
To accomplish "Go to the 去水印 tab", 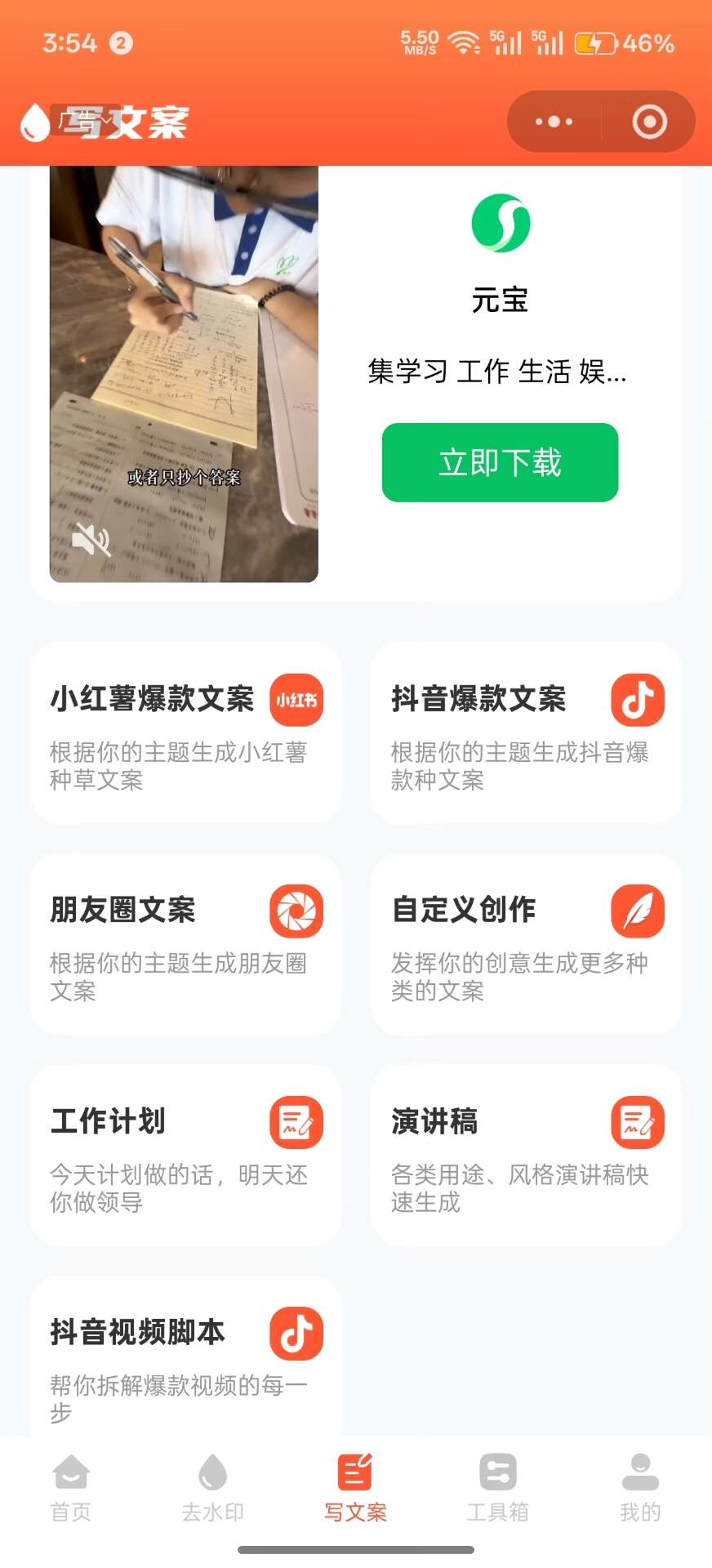I will click(x=213, y=1488).
